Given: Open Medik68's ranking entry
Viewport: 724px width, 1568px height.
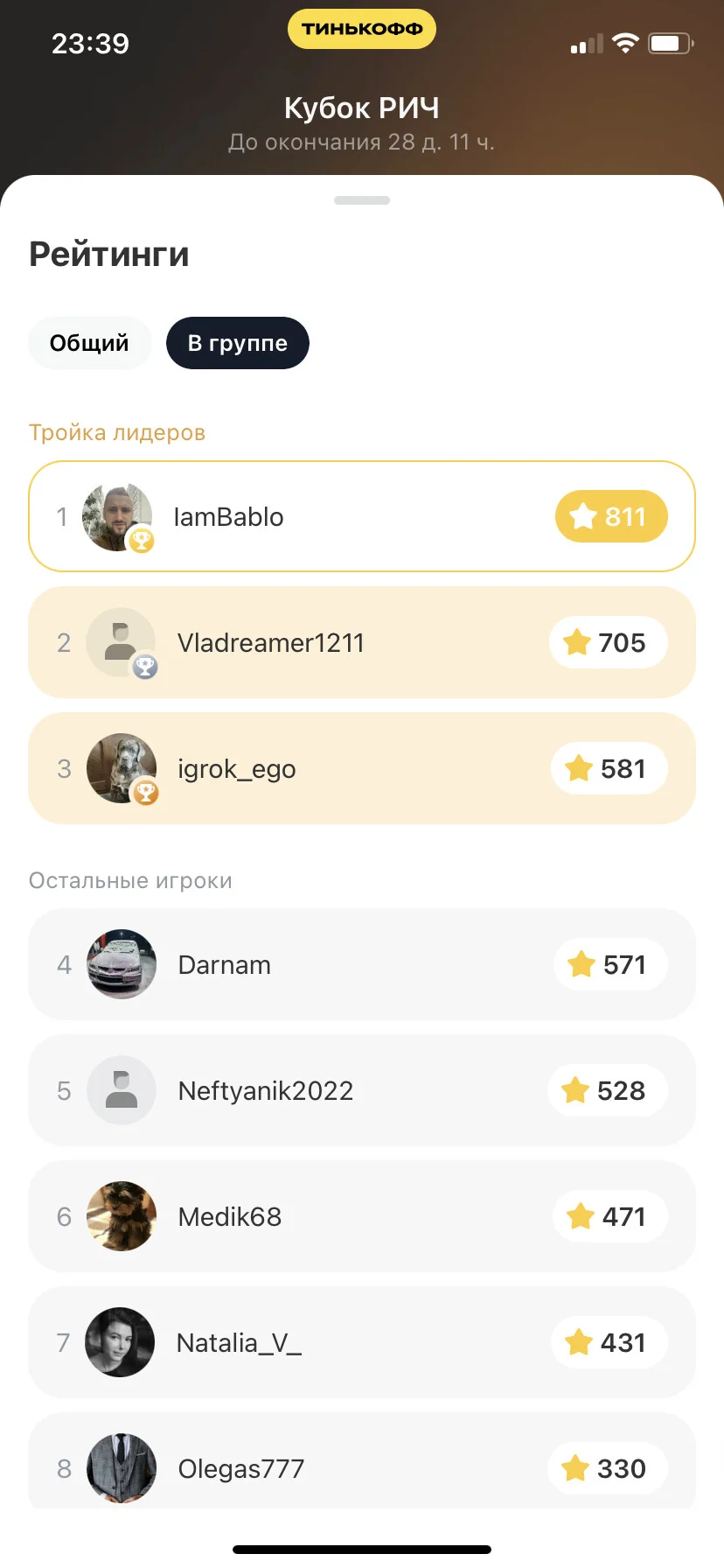Looking at the screenshot, I should point(362,1216).
